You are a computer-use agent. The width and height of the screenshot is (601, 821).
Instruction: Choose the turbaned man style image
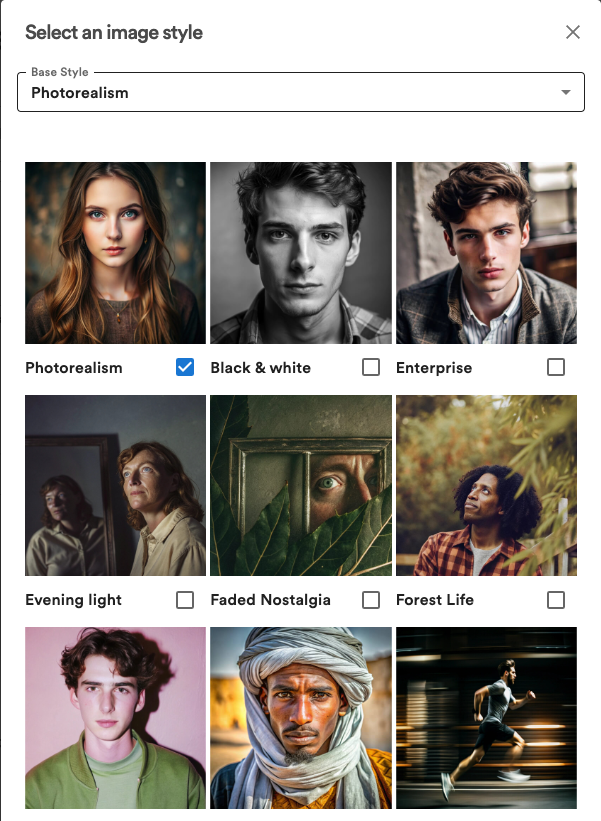pos(301,717)
